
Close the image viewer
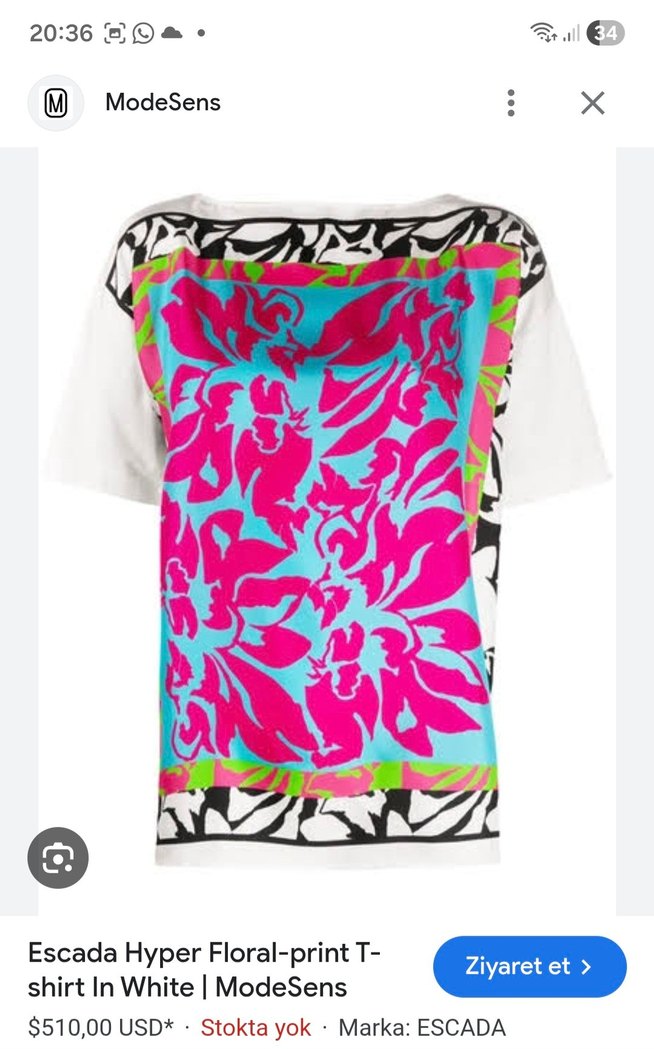point(593,102)
